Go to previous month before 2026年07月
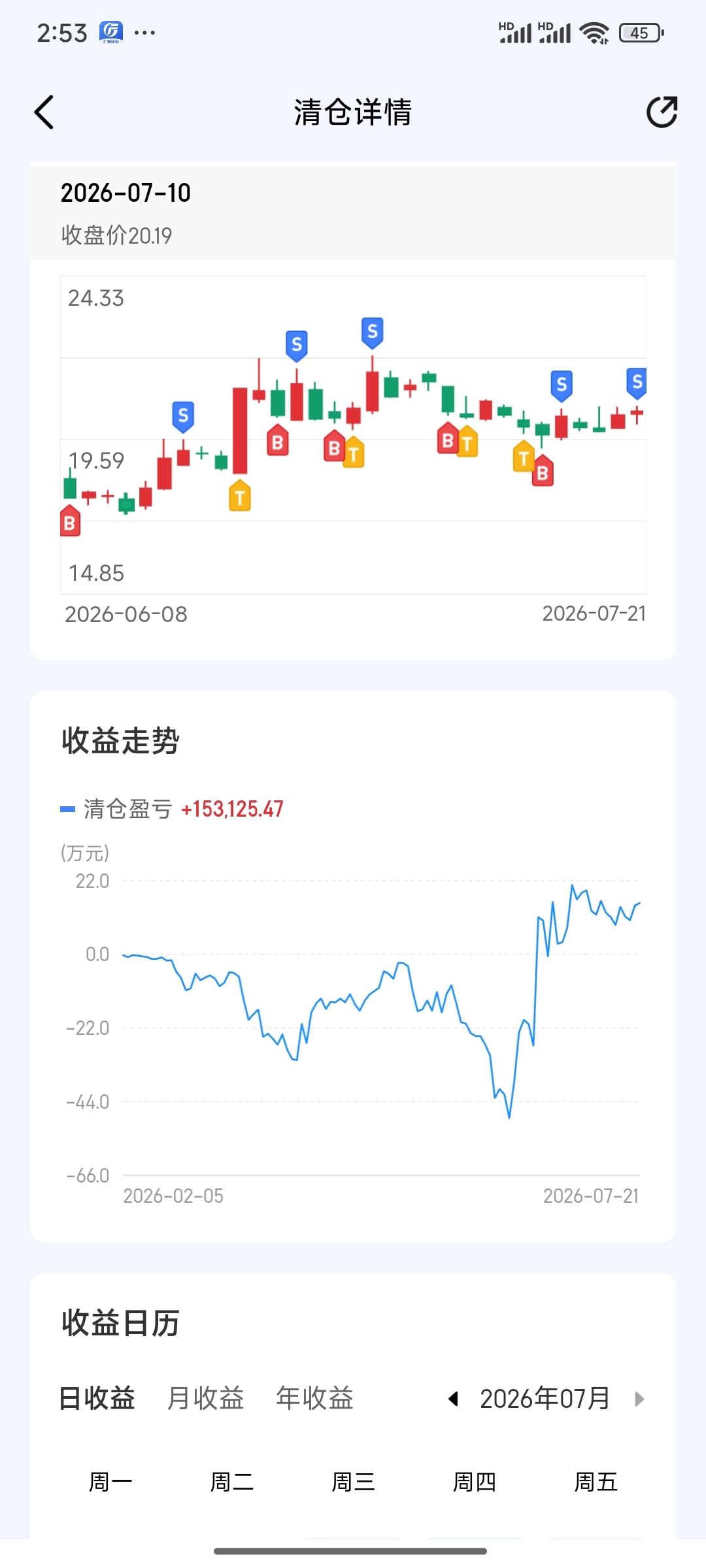The width and height of the screenshot is (706, 1568). pos(453,1399)
